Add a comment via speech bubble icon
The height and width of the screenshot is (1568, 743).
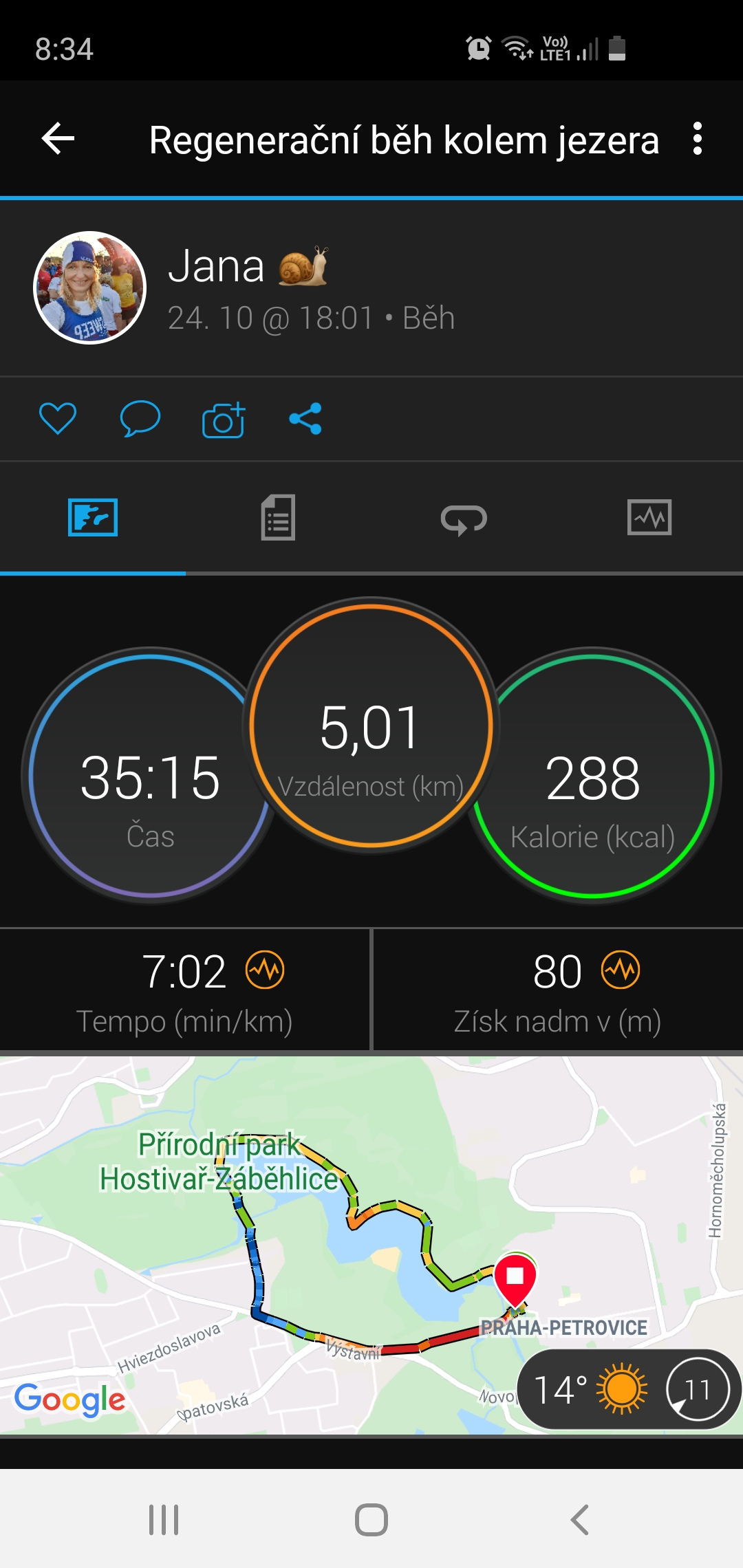(140, 419)
